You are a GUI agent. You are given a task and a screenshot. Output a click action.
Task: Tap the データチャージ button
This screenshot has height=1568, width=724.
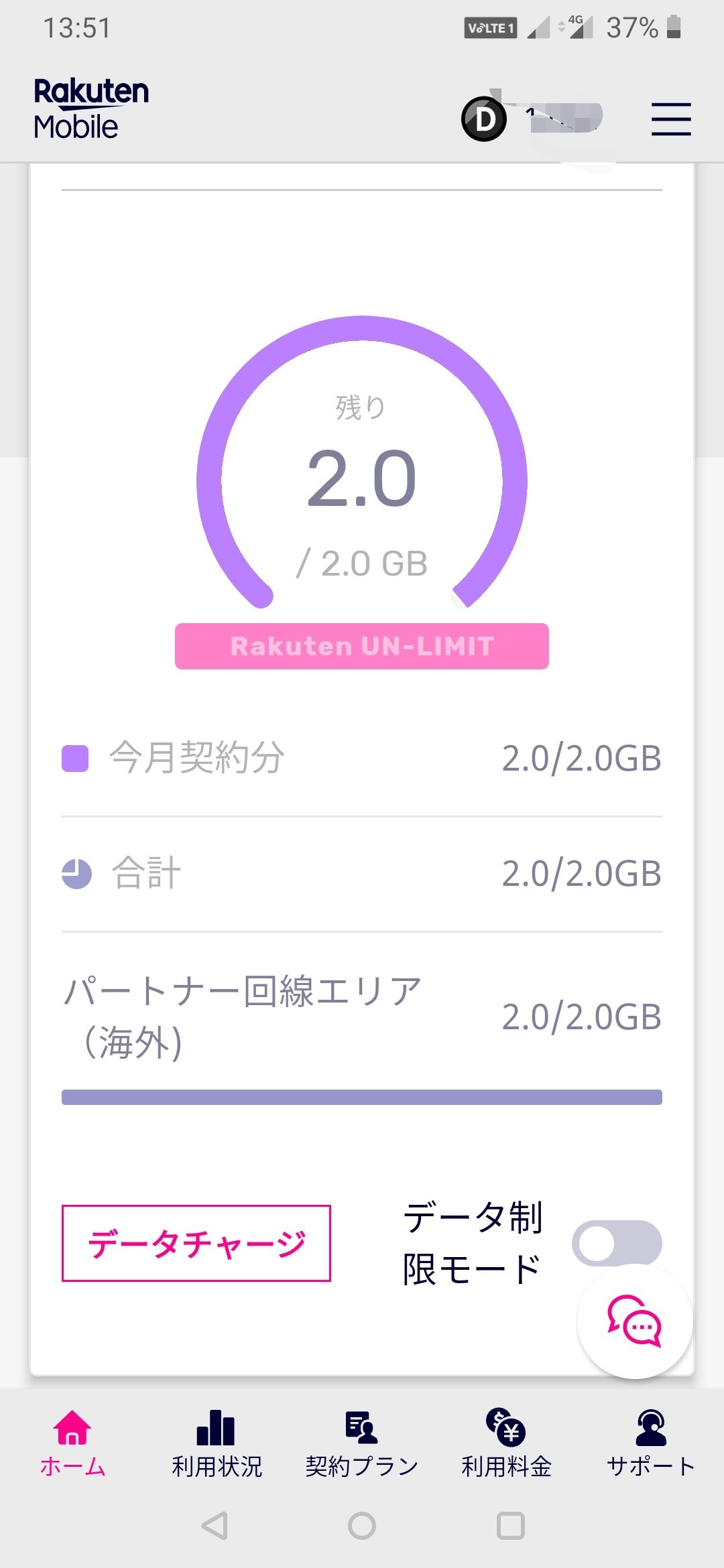(196, 1244)
